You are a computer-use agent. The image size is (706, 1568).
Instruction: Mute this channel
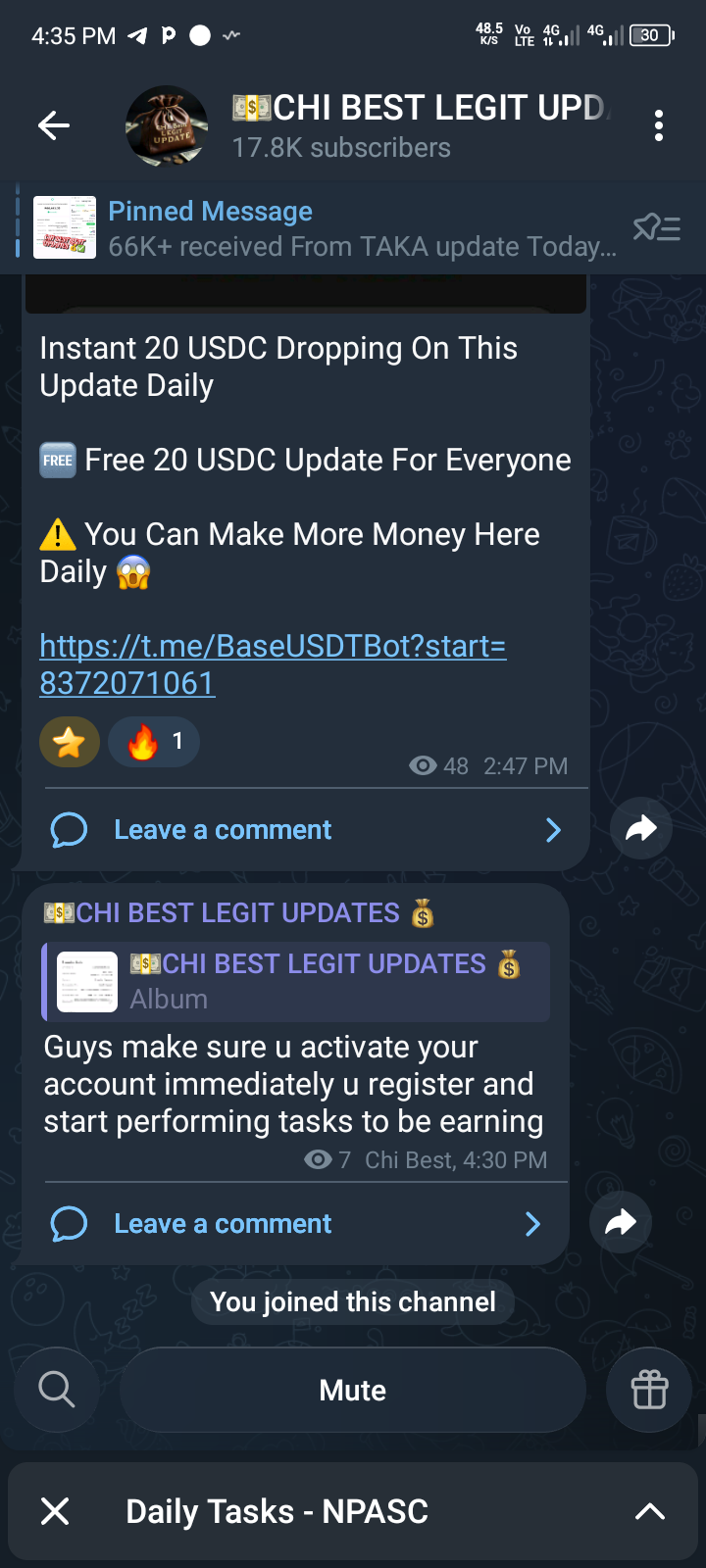click(x=353, y=1390)
